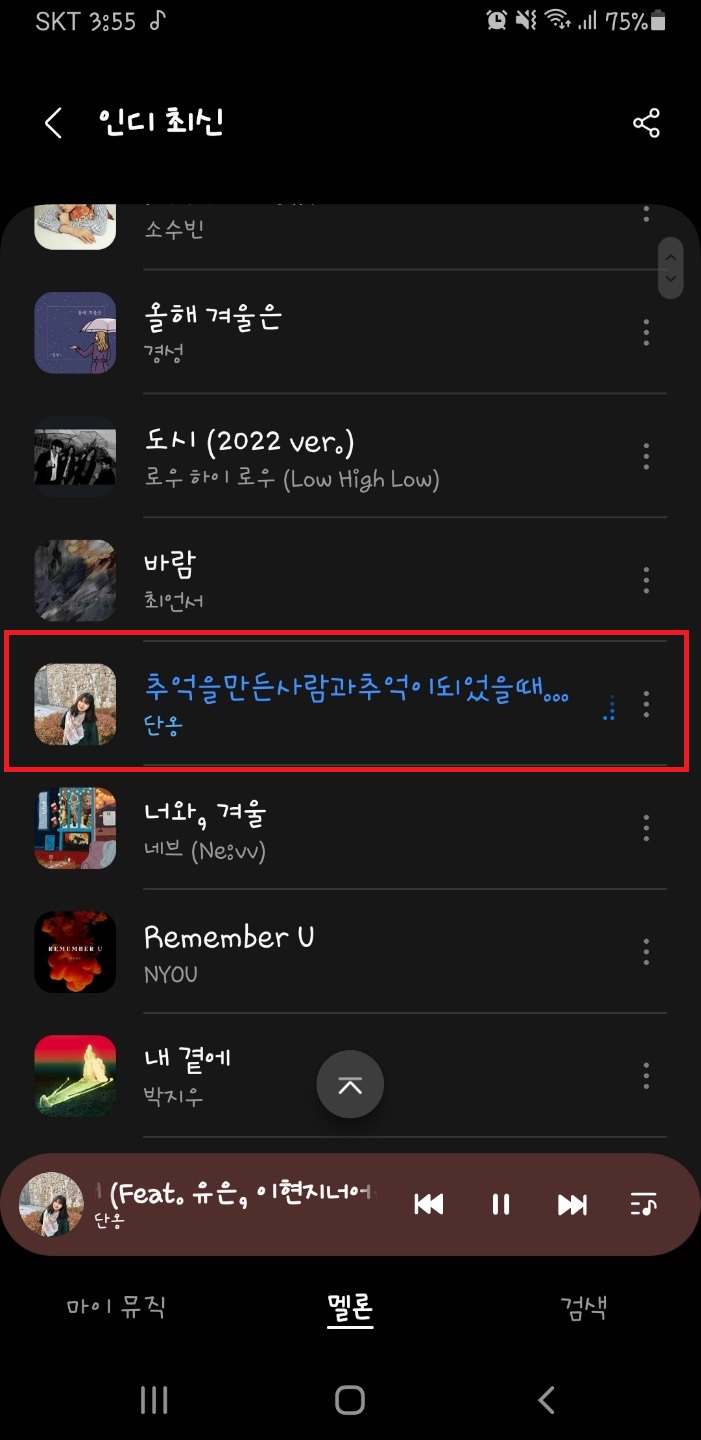Select the 멜론 tab
The image size is (701, 1440).
350,1306
